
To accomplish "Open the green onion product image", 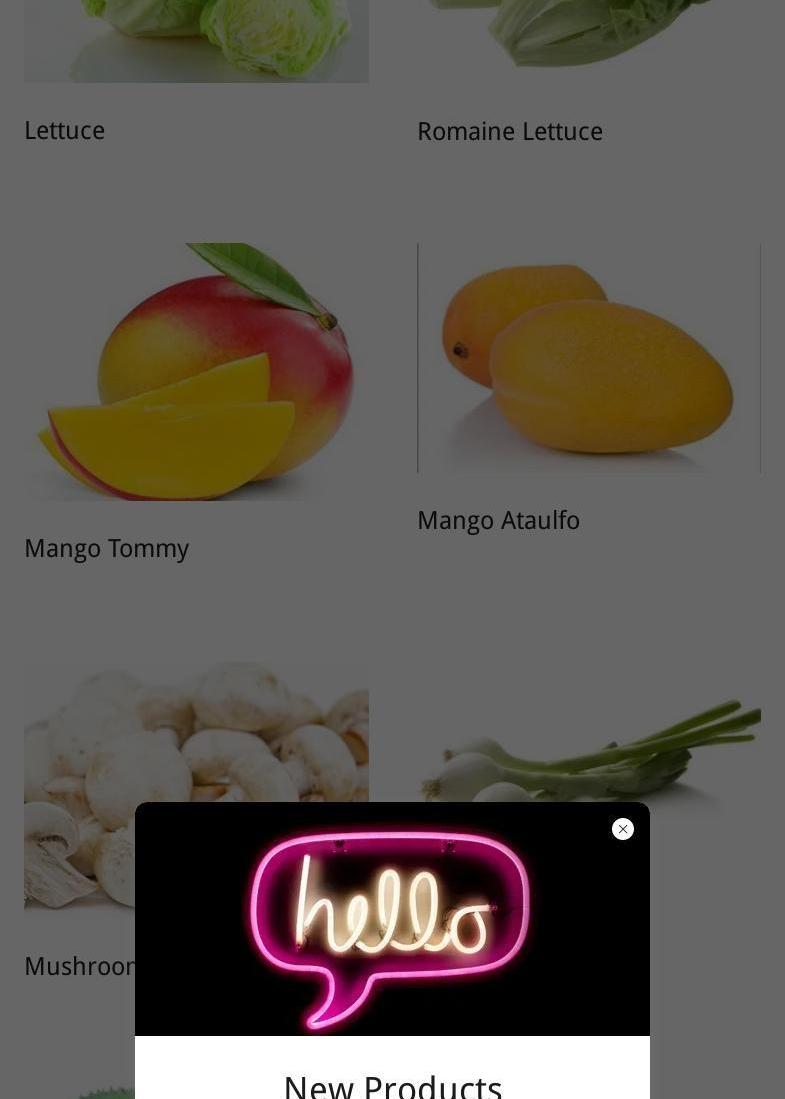I will [x=589, y=751].
